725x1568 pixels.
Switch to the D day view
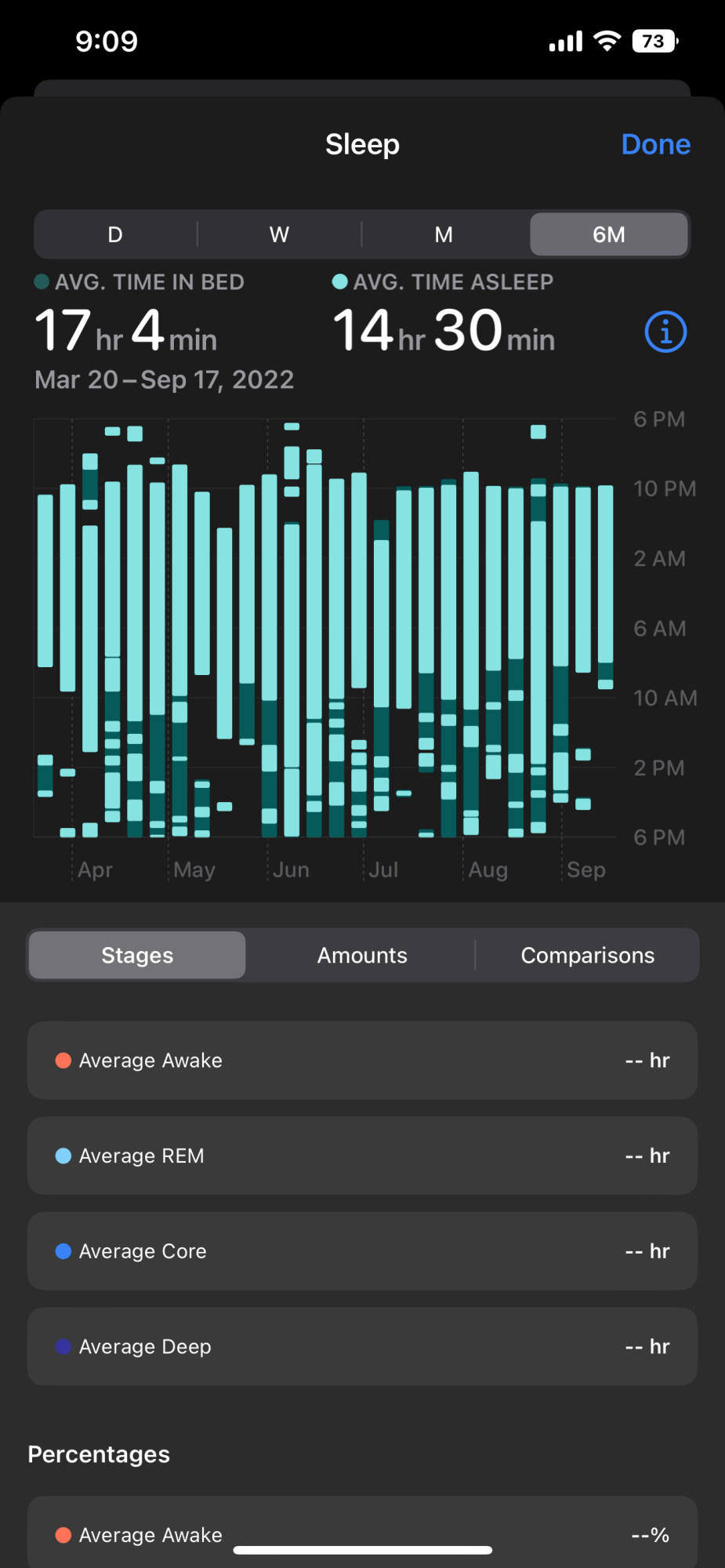115,234
